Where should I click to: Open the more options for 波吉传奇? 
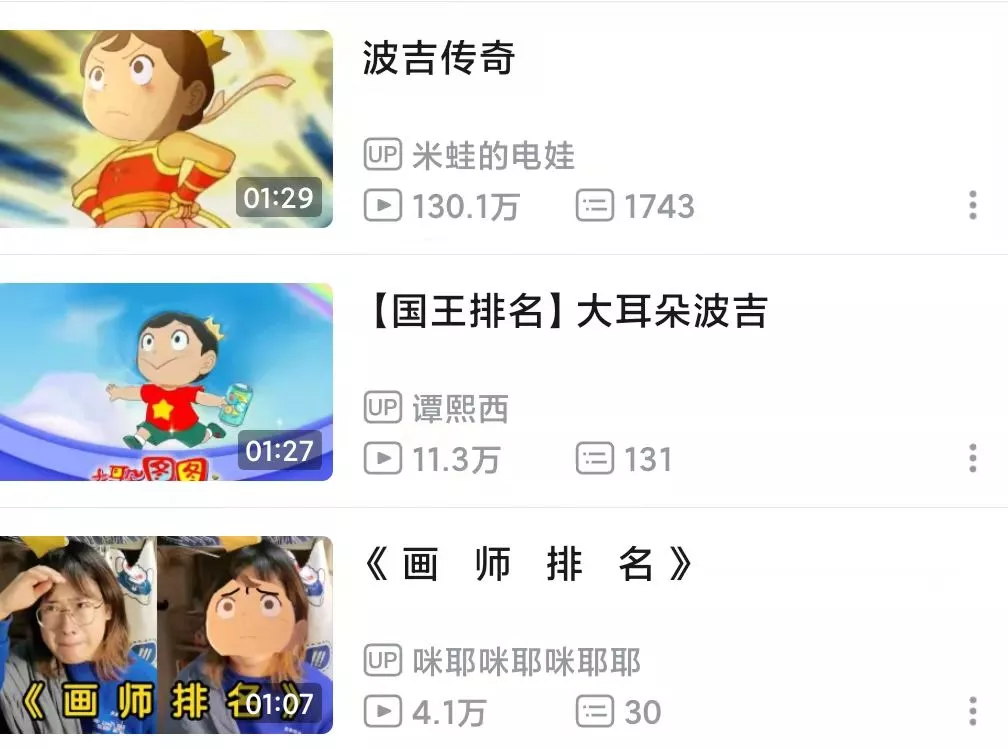(973, 205)
